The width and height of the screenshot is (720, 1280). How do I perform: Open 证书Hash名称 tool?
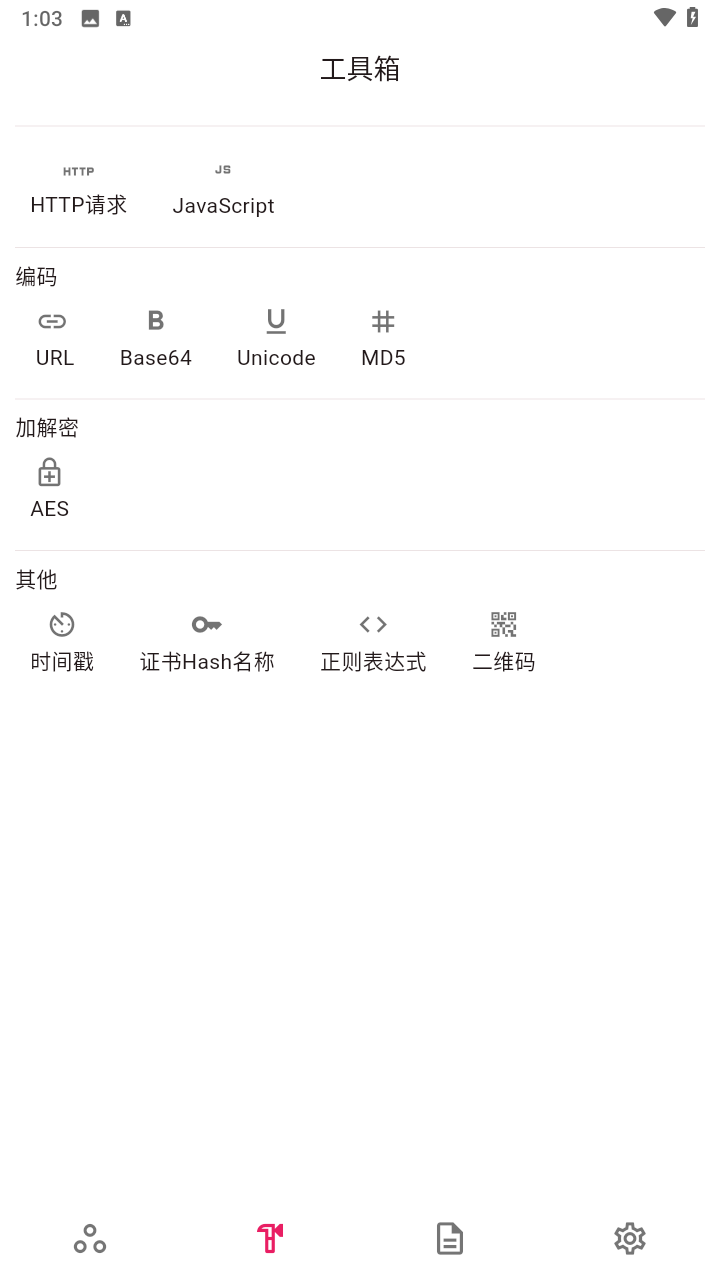207,642
